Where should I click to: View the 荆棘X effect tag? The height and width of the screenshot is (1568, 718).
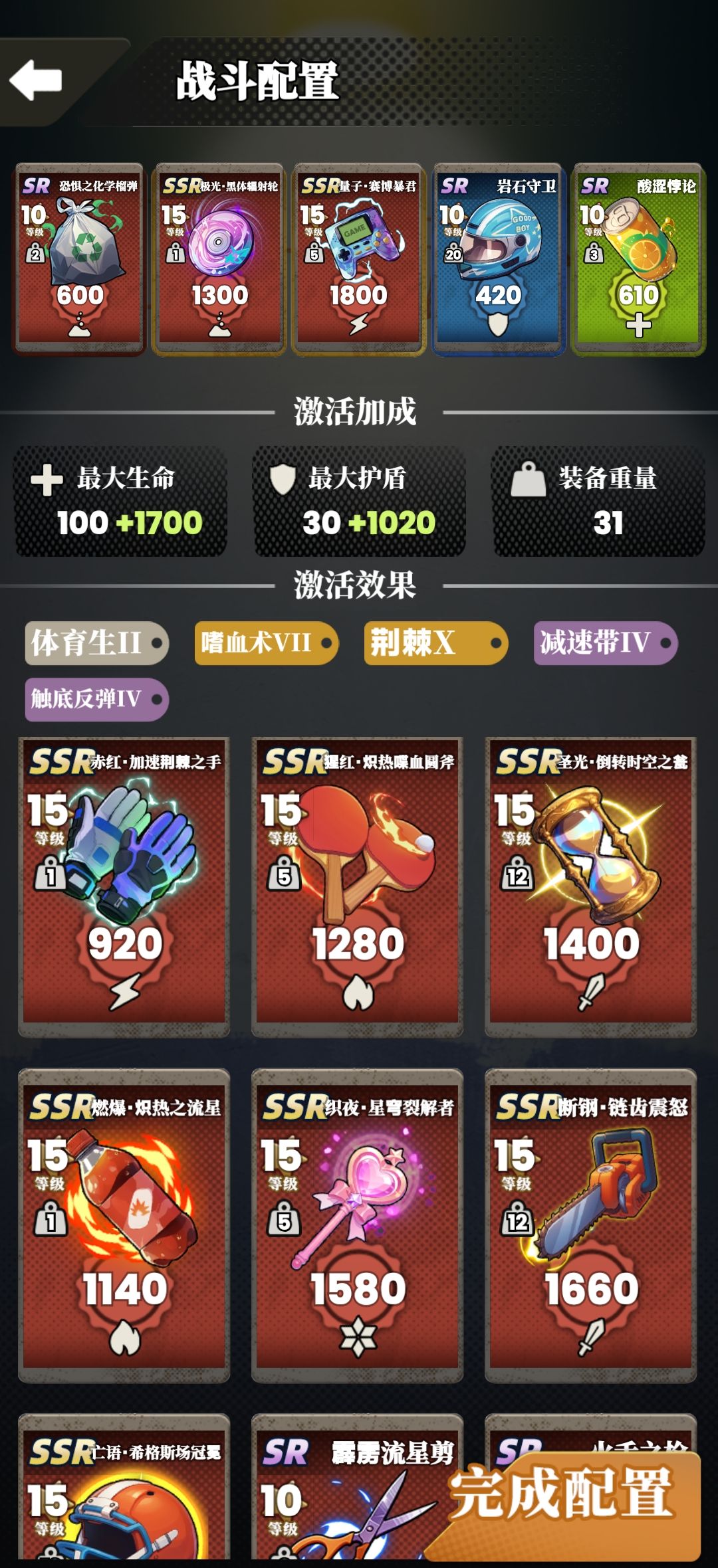coord(435,642)
